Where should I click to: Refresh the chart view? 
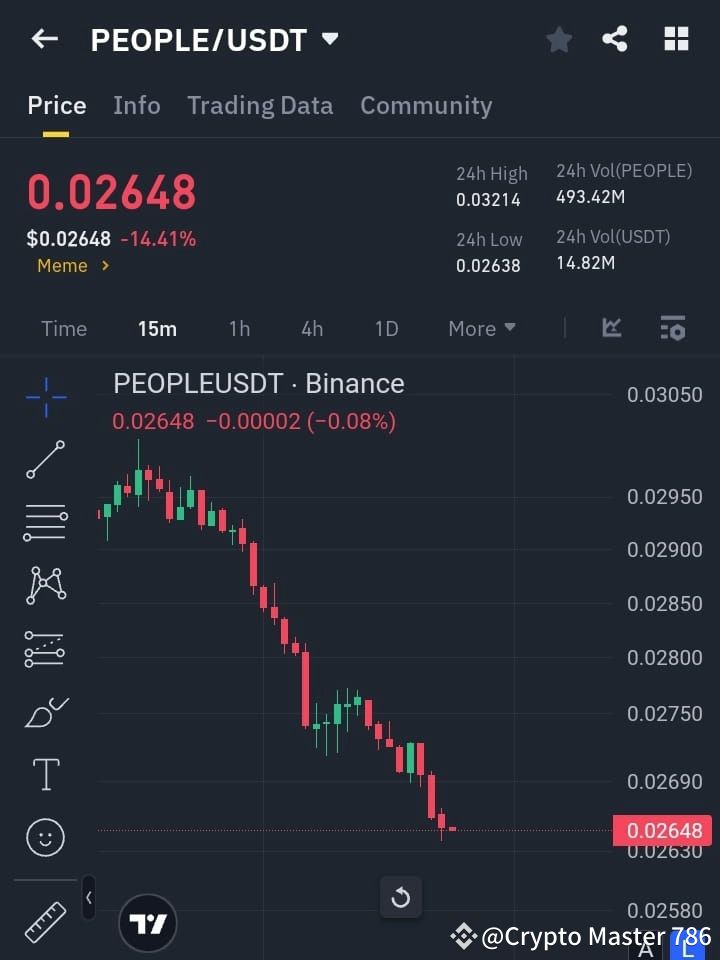[401, 898]
